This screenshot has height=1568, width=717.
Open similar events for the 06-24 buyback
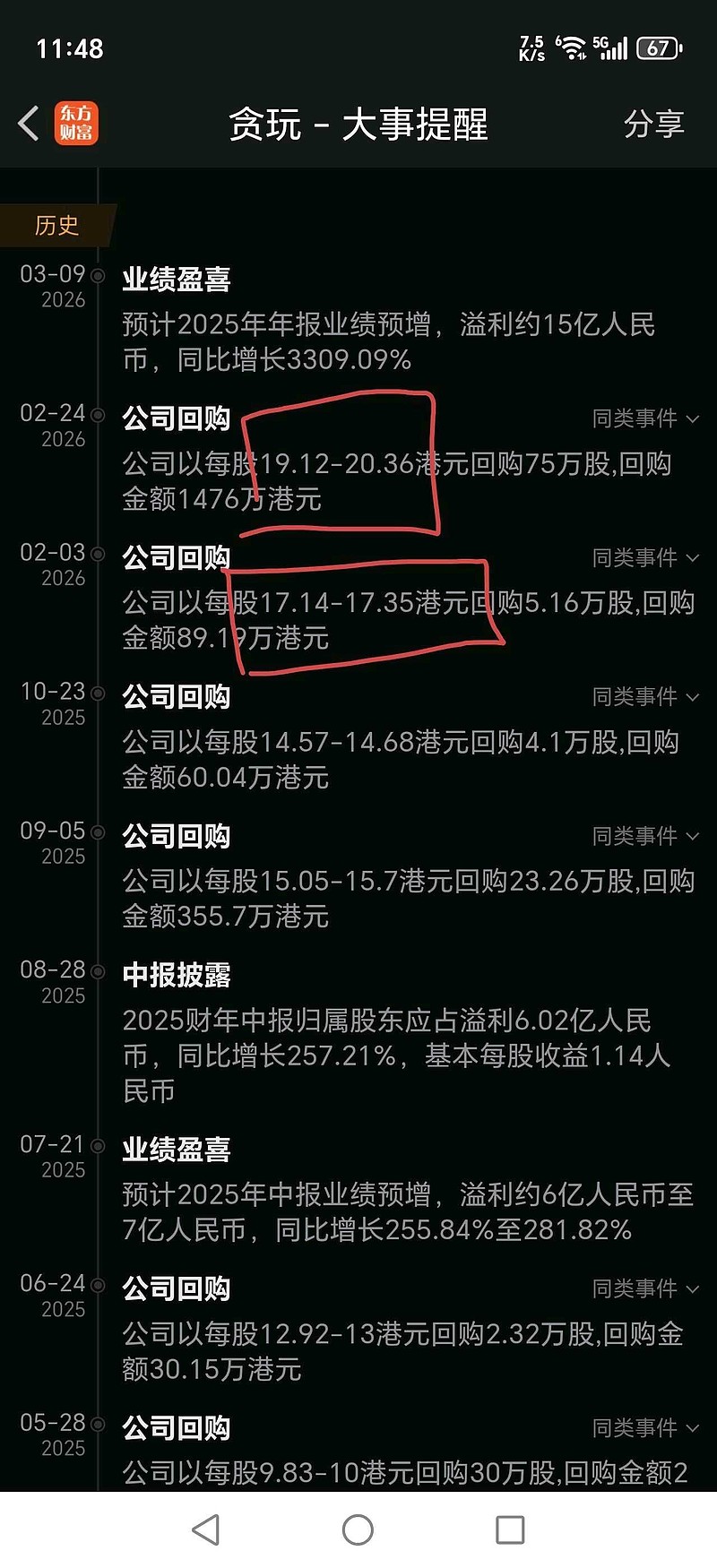(643, 1288)
